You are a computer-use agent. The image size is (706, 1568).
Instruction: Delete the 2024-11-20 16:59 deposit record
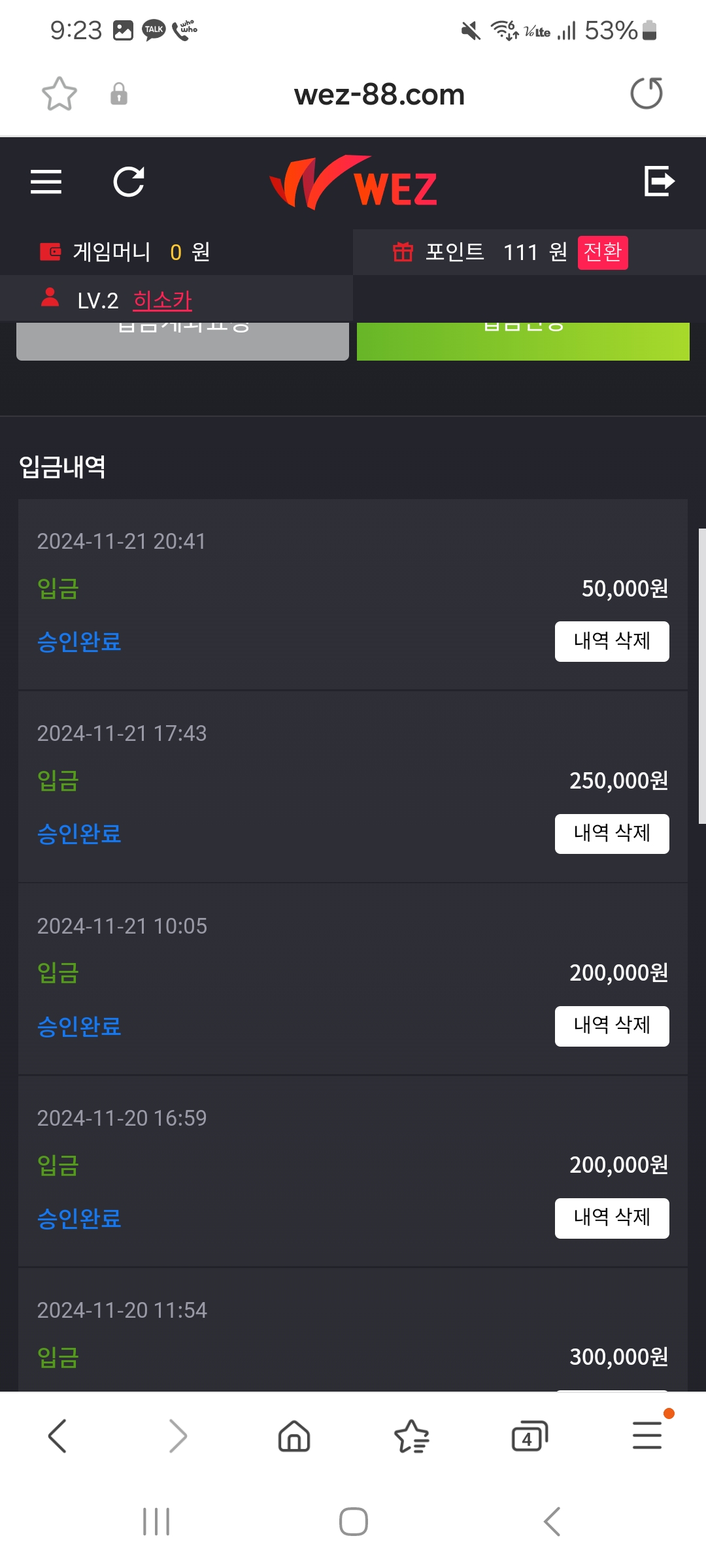pos(612,1218)
